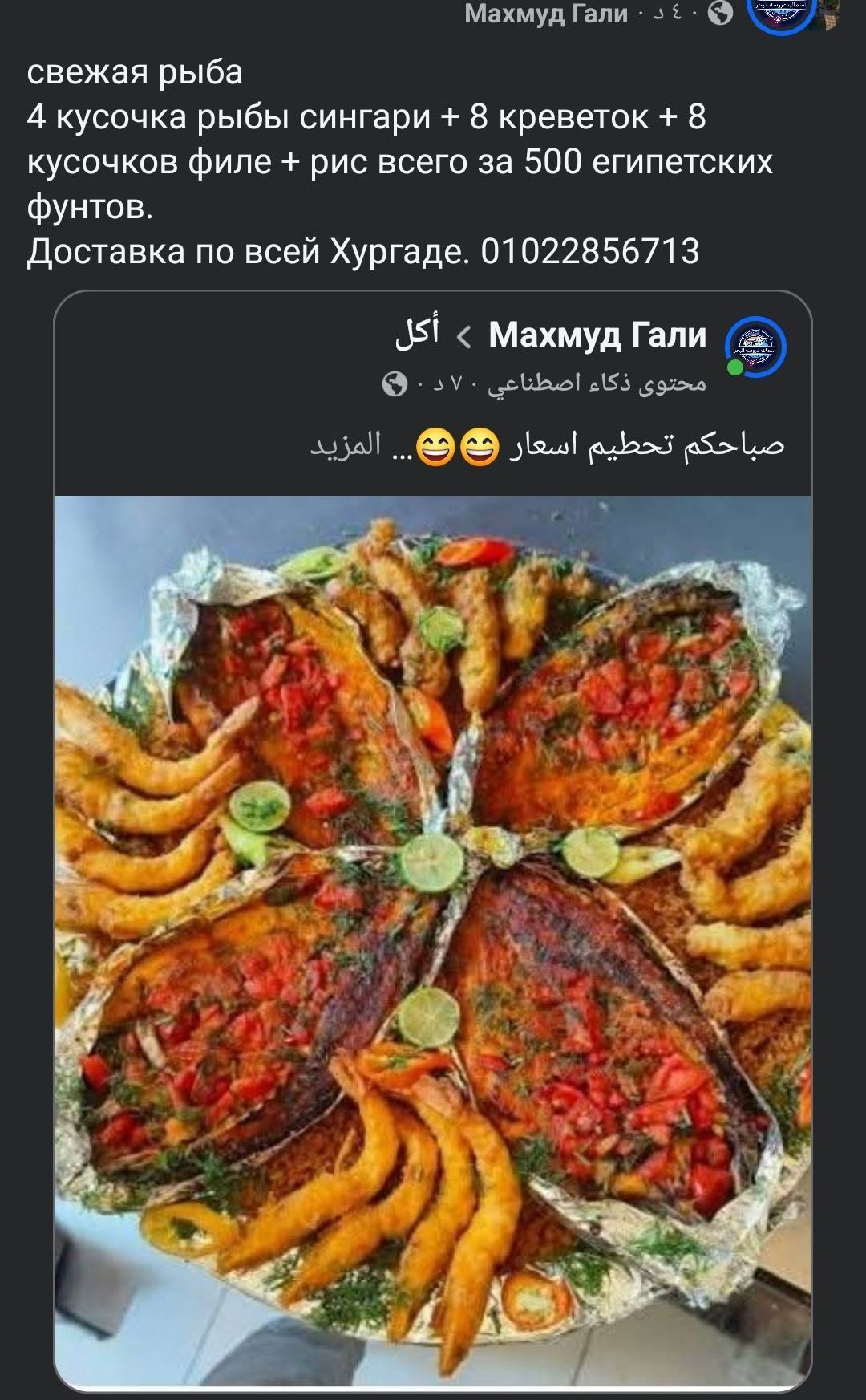The width and height of the screenshot is (866, 1400).
Task: Open the shared post author's profile picture
Action: pos(755,347)
